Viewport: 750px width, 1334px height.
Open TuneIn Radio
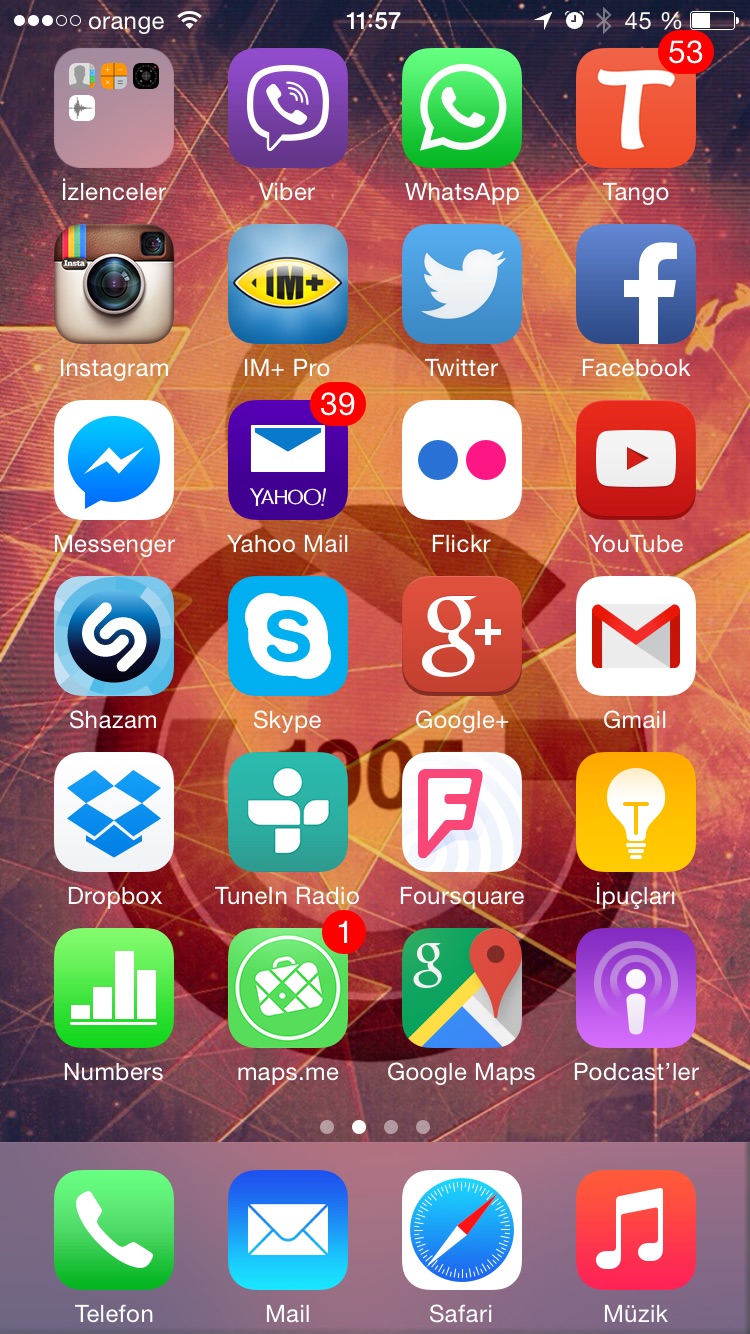pyautogui.click(x=288, y=812)
